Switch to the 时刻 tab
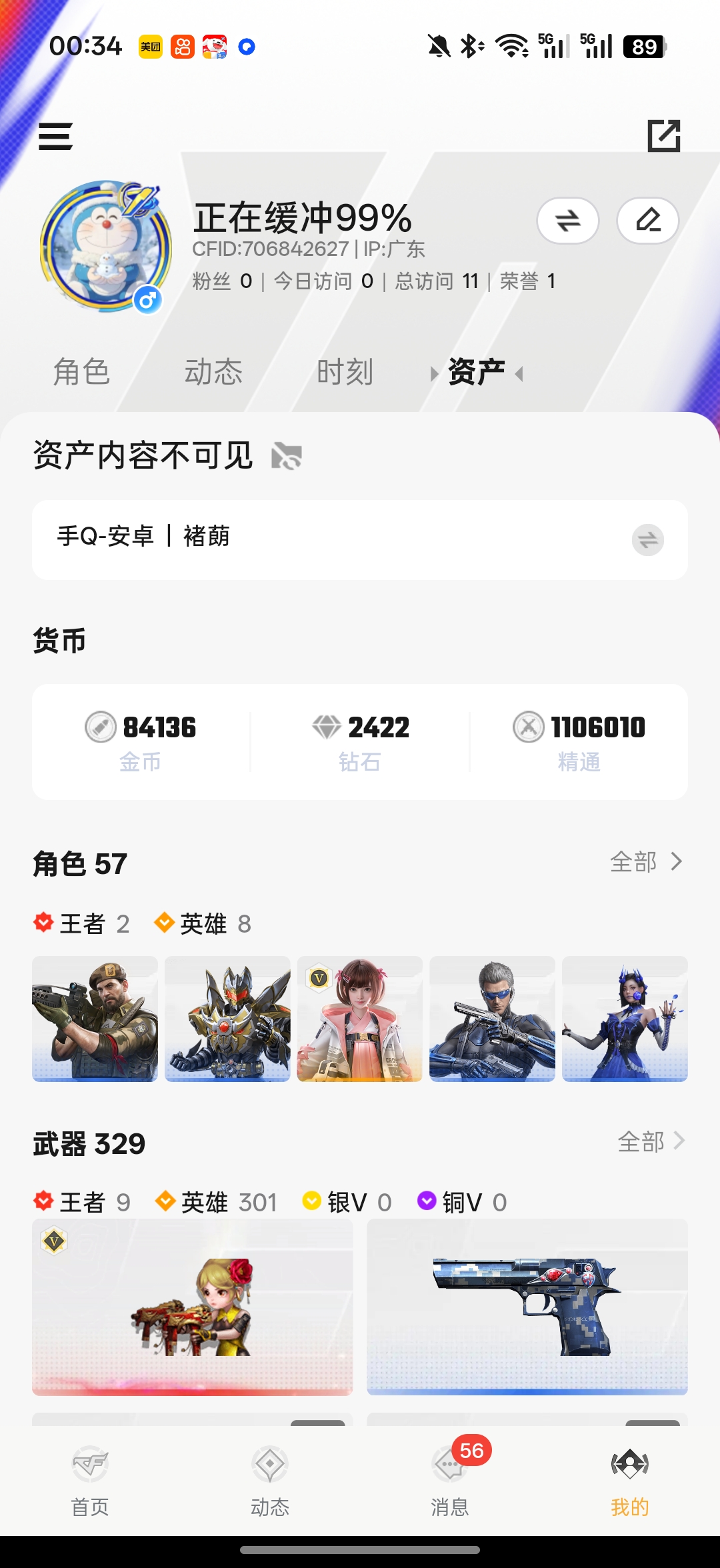This screenshot has height=1568, width=720. (x=345, y=372)
